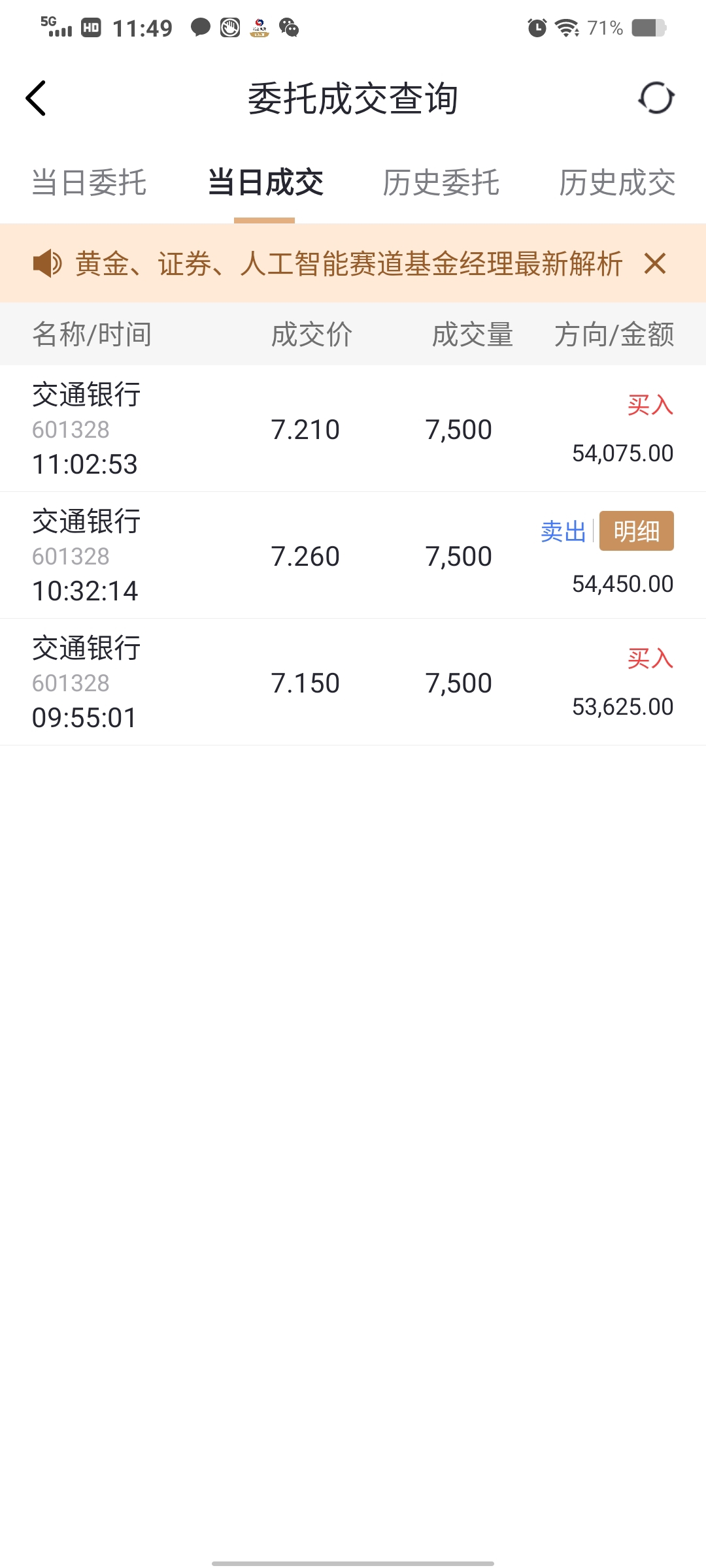This screenshot has width=706, height=1568.
Task: Dismiss the announcement banner
Action: [x=654, y=264]
